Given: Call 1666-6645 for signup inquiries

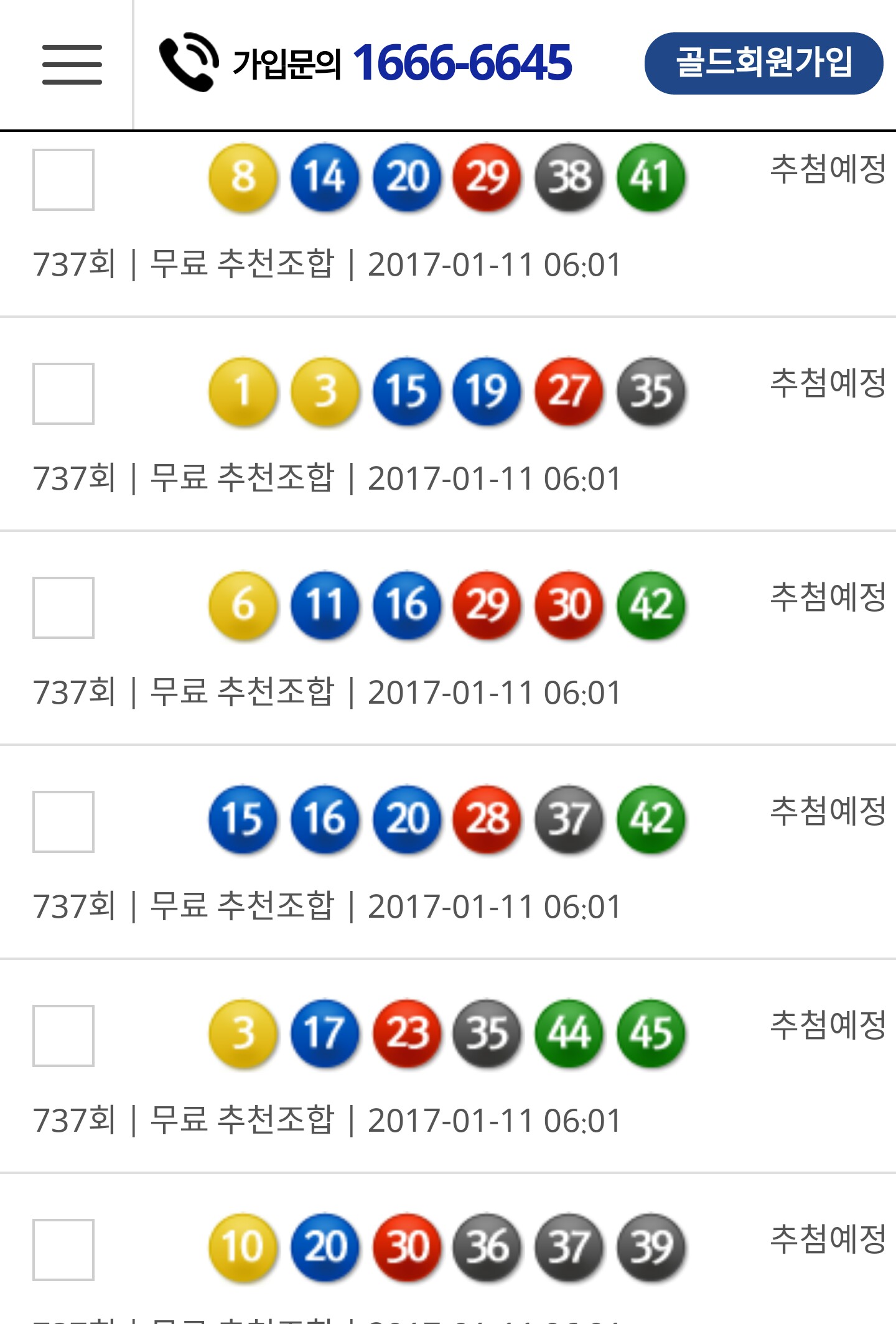Looking at the screenshot, I should coord(460,63).
